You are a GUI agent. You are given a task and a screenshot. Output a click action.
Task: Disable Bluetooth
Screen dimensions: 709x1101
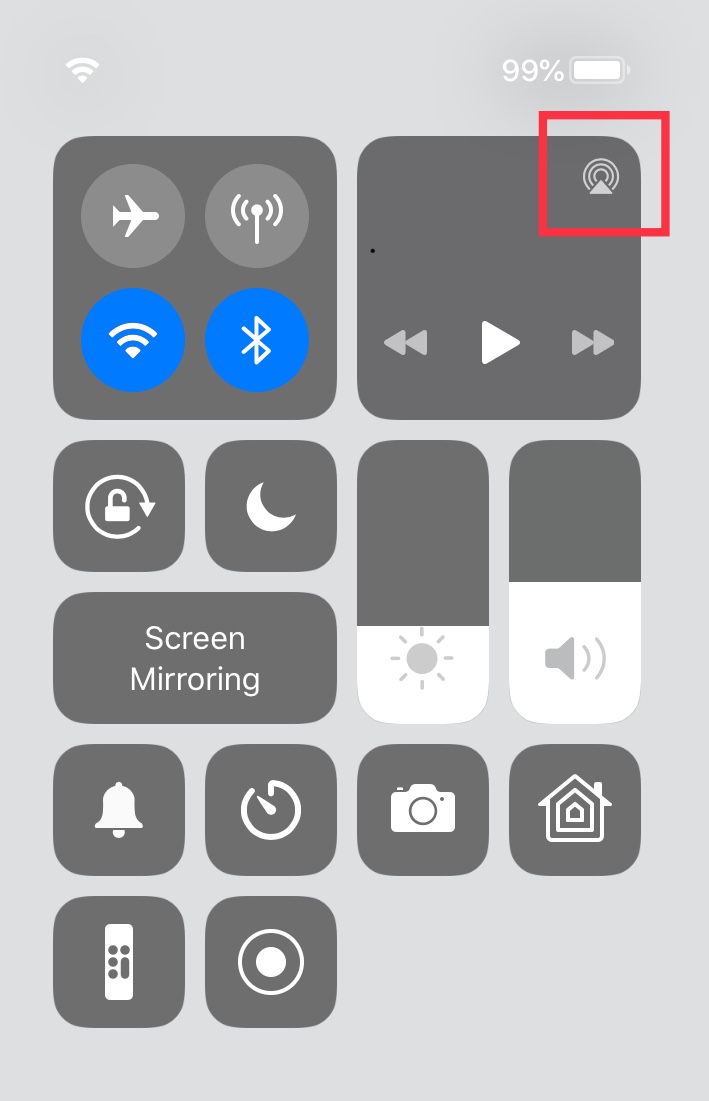[x=257, y=340]
